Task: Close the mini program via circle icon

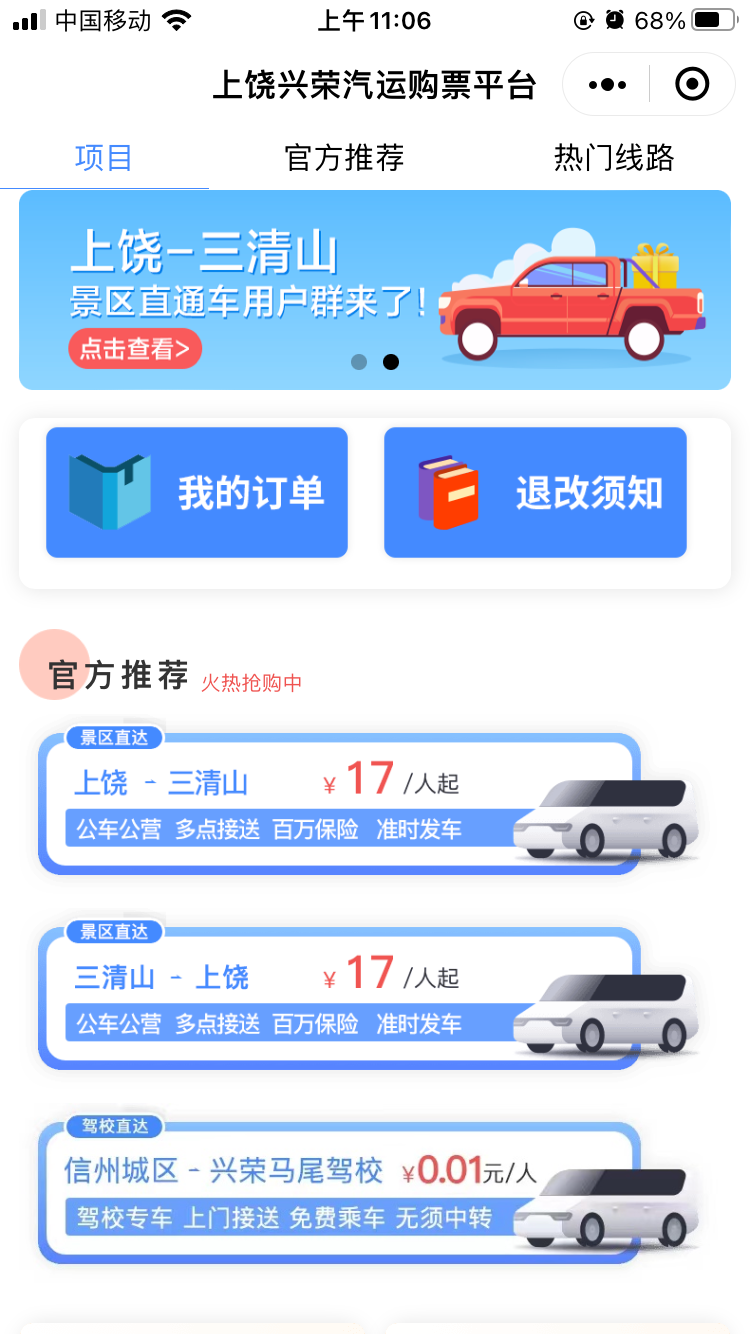Action: [692, 85]
